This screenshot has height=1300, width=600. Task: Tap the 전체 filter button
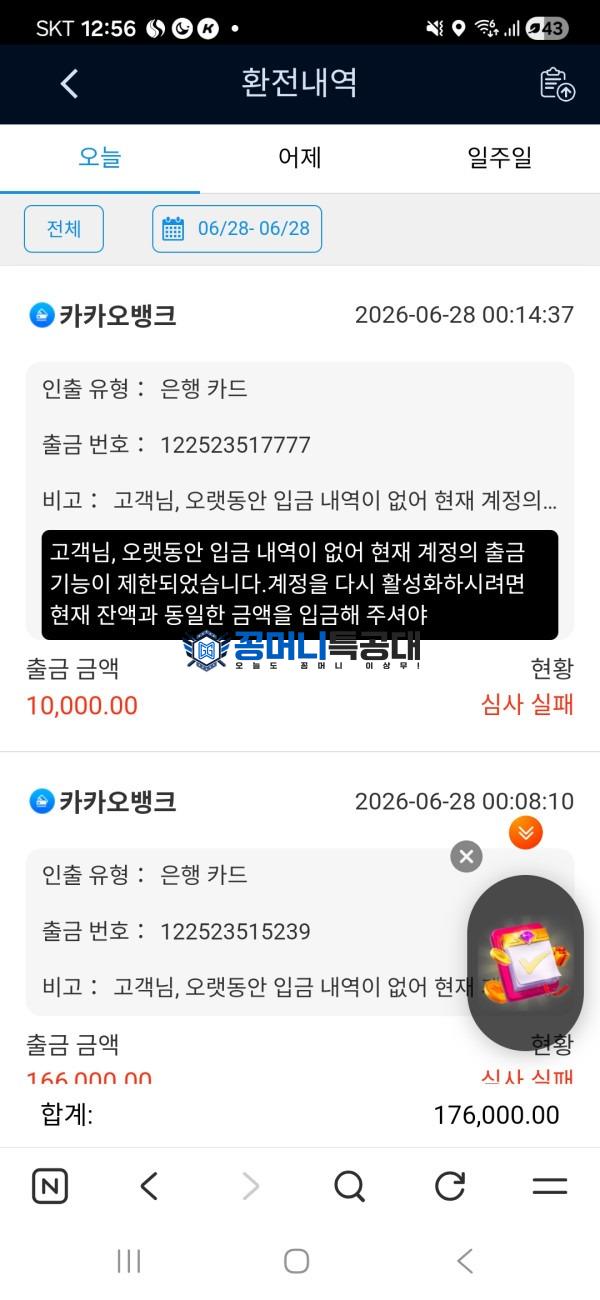(64, 229)
